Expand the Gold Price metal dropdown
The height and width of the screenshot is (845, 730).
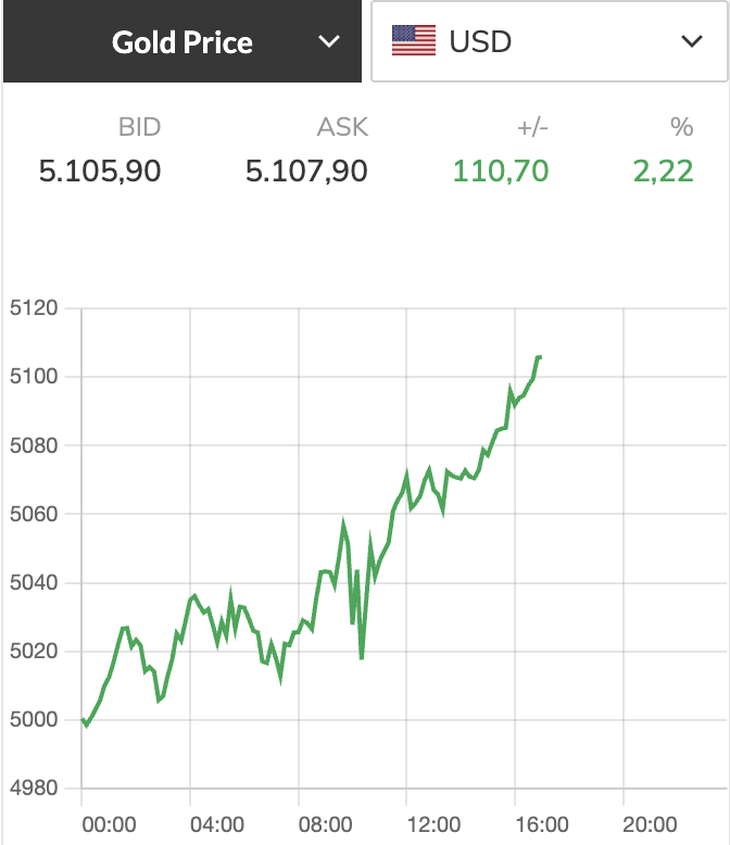pos(182,42)
